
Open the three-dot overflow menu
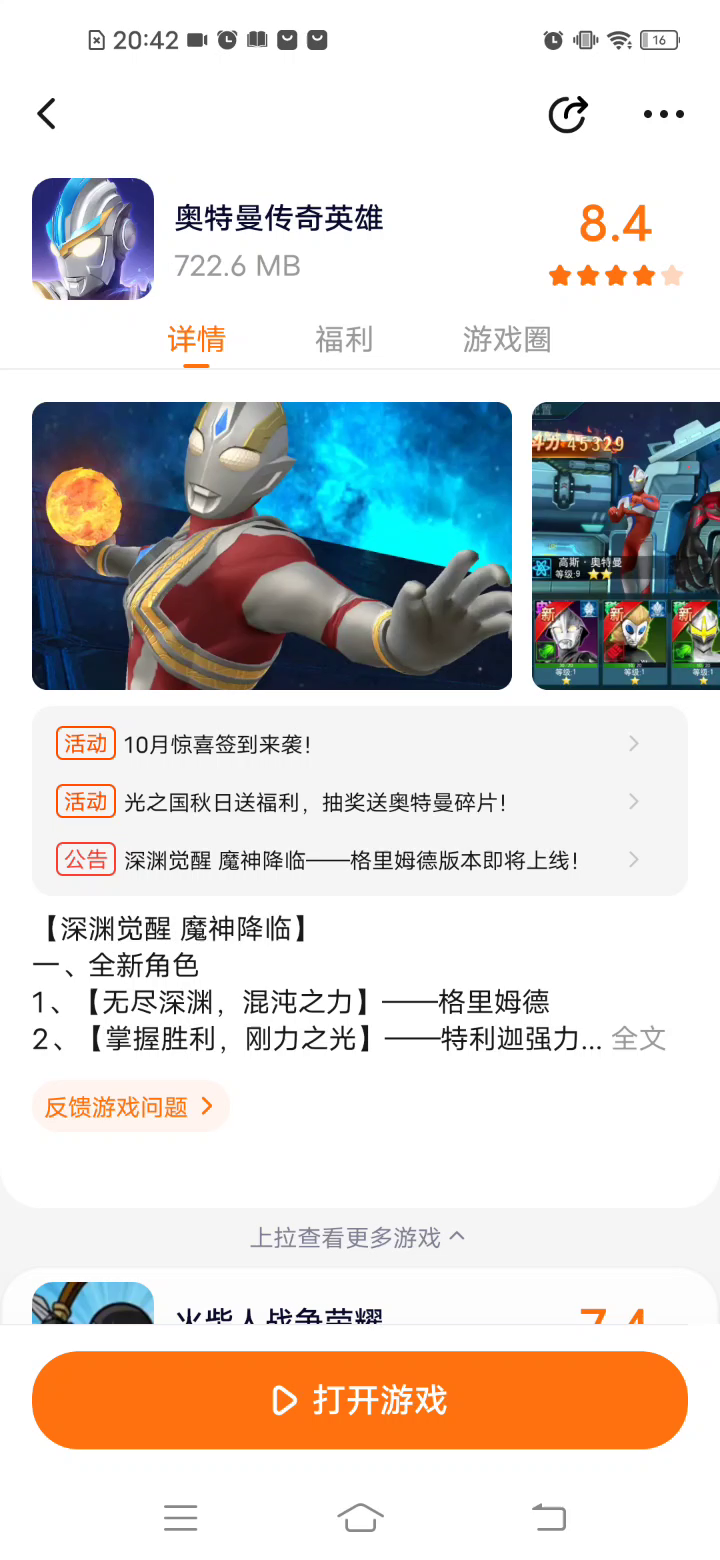[x=663, y=114]
